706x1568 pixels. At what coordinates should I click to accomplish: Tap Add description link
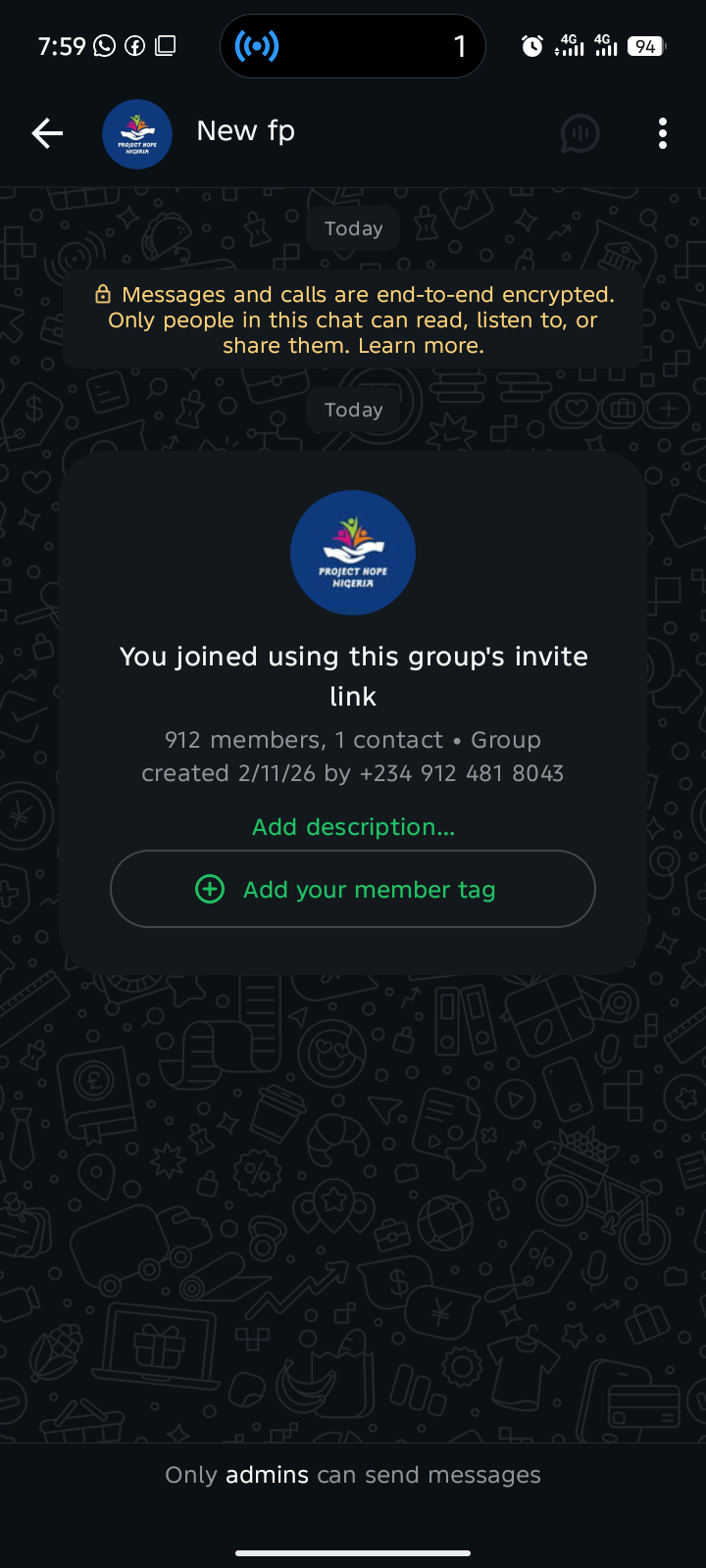(353, 827)
